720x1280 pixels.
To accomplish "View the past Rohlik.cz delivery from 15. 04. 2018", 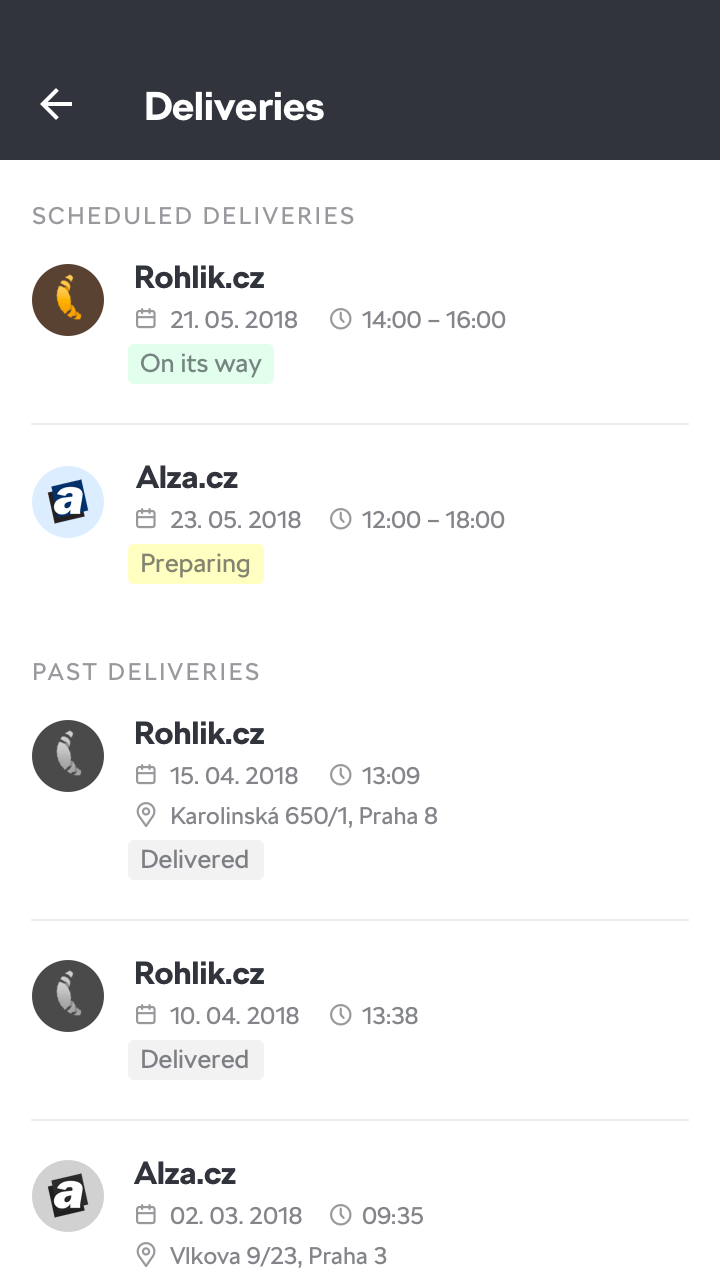I will pos(360,800).
